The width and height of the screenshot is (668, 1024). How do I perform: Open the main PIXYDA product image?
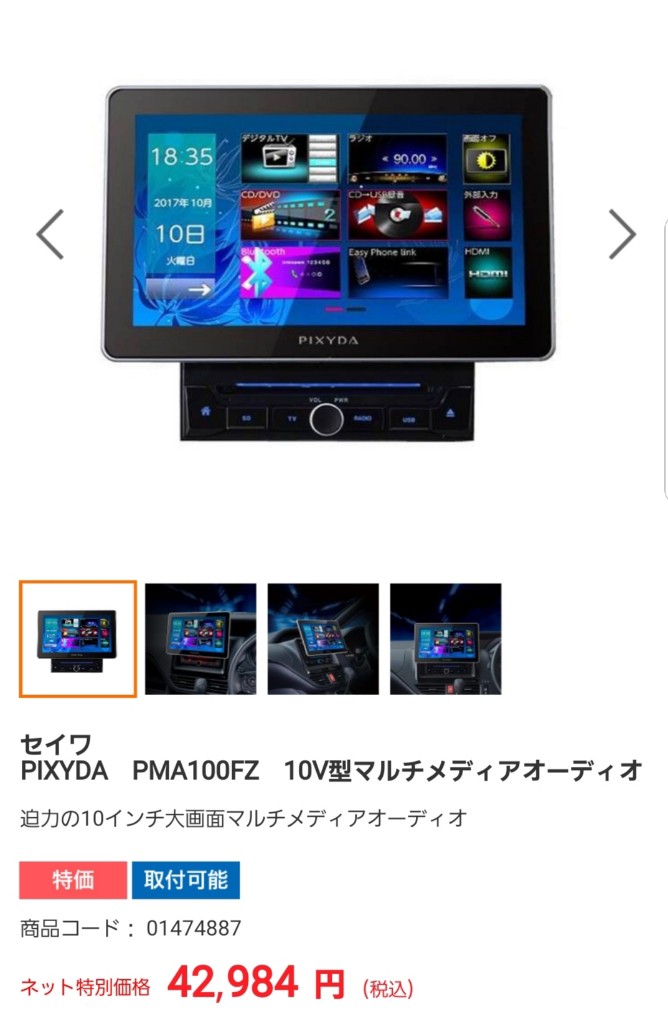(x=329, y=260)
